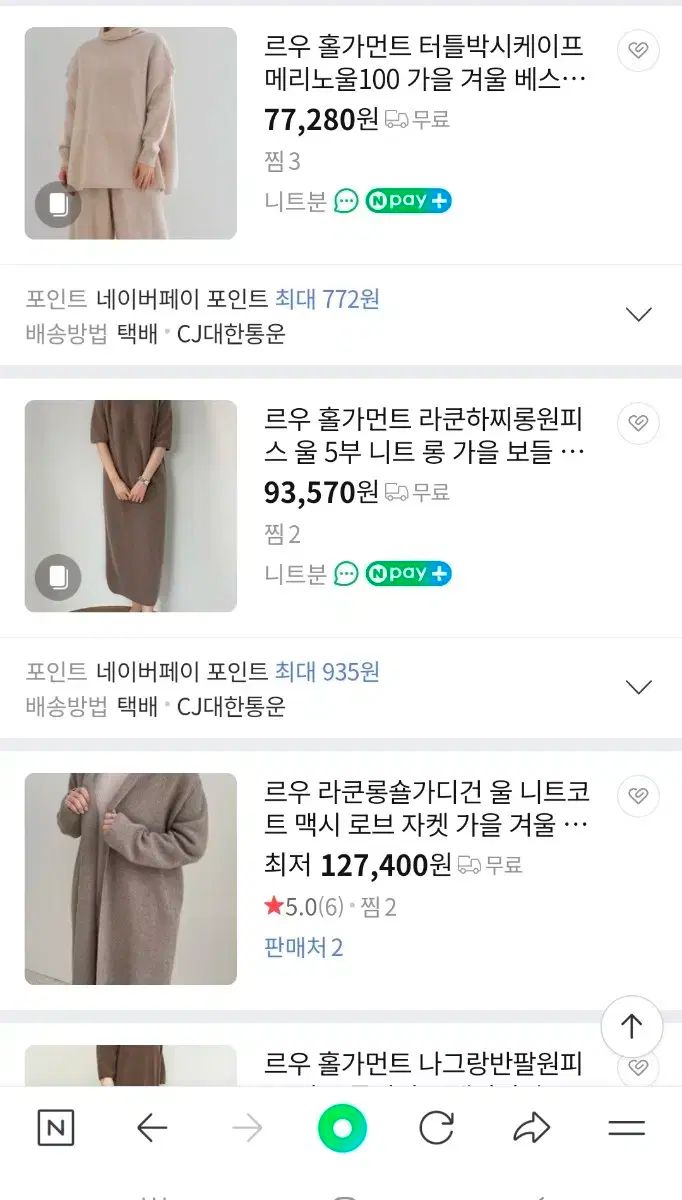The width and height of the screenshot is (682, 1200).
Task: Reload the current page
Action: click(x=436, y=1129)
